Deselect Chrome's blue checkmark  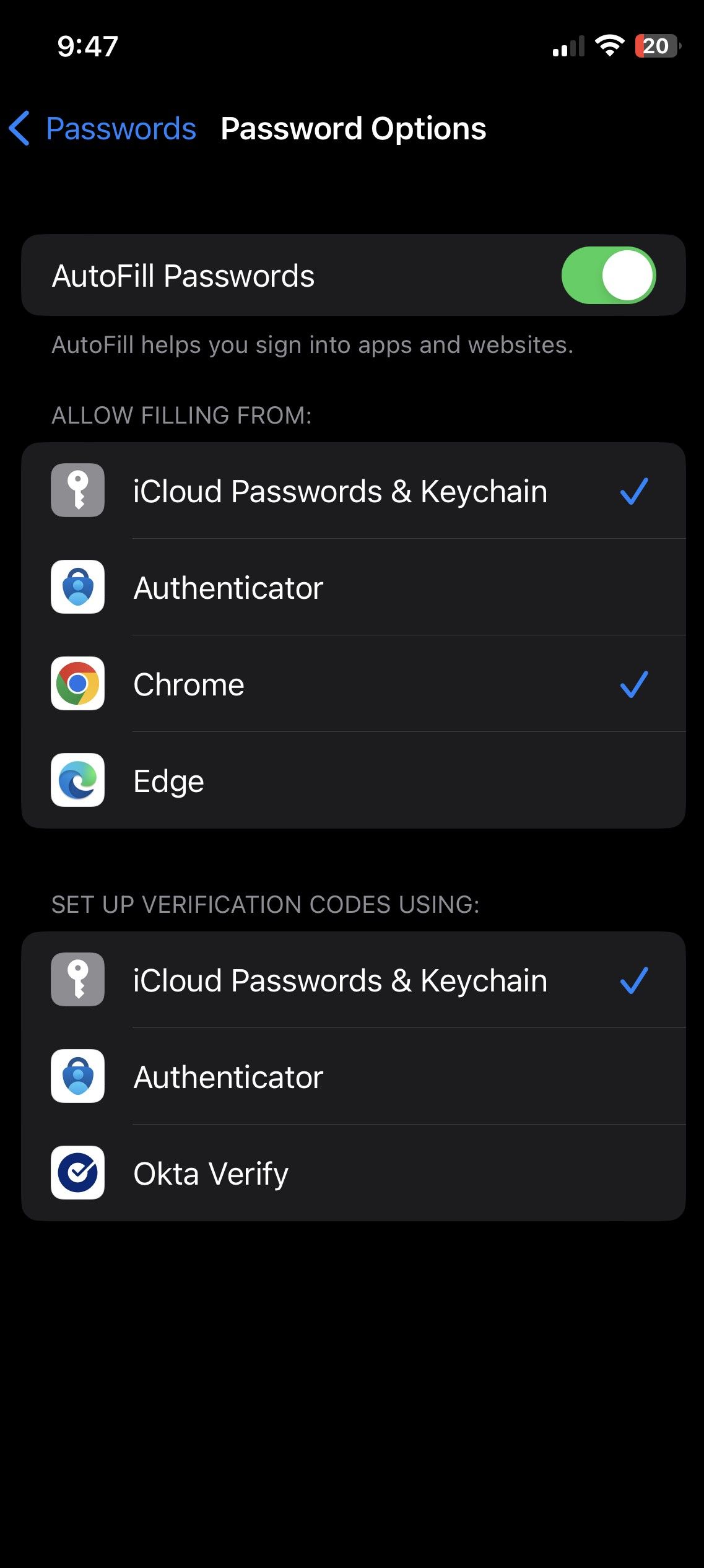click(633, 684)
